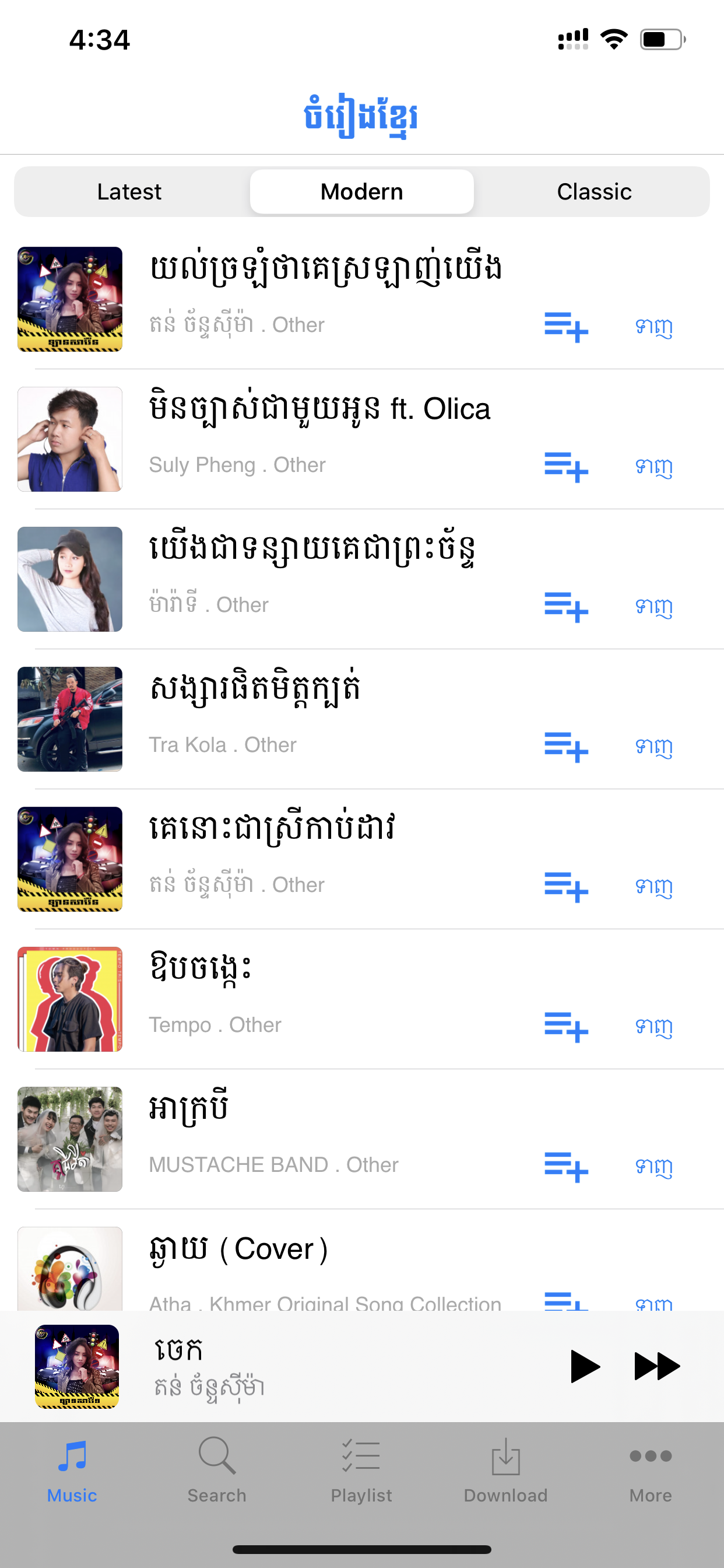
Task: Download the Tempo song
Action: point(653,1027)
